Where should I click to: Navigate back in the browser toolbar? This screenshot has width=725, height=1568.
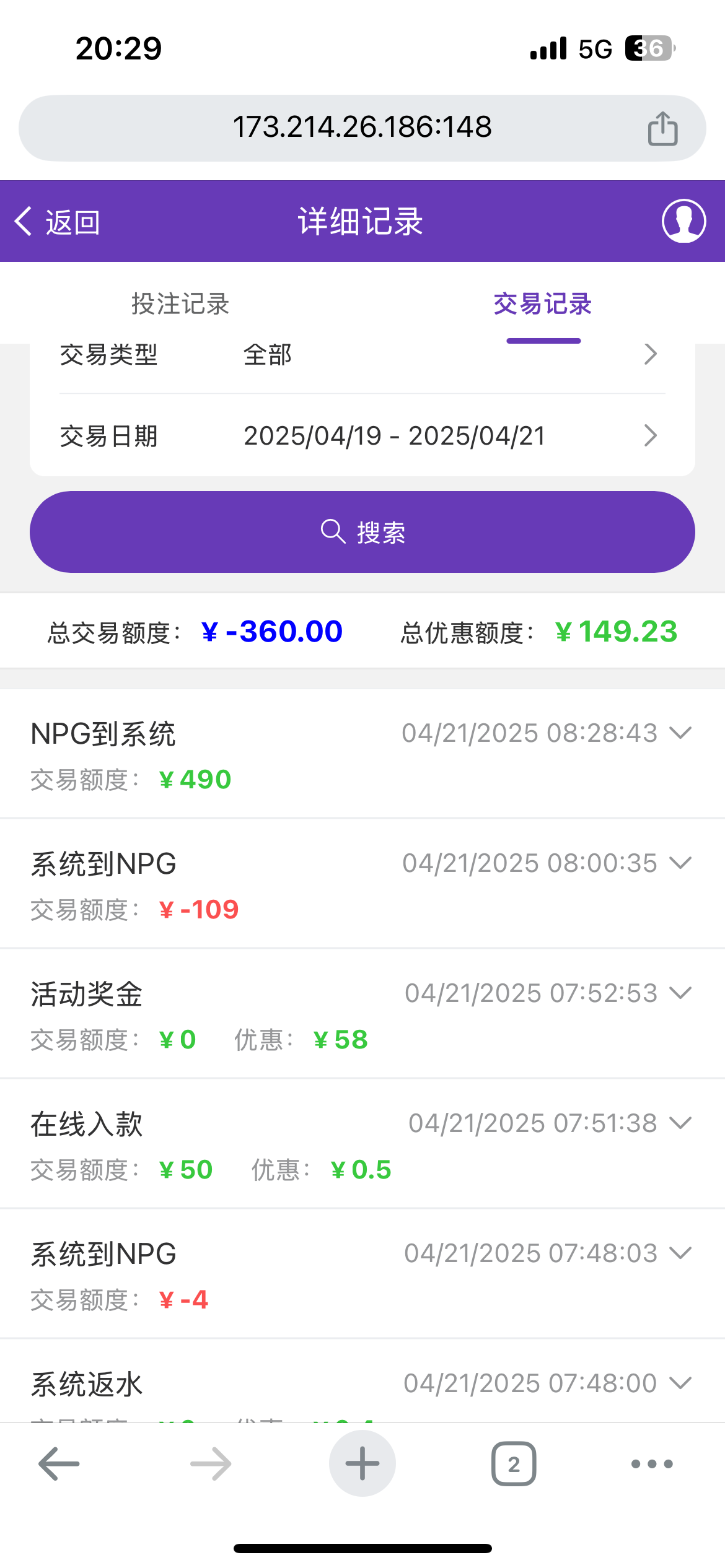59,1464
